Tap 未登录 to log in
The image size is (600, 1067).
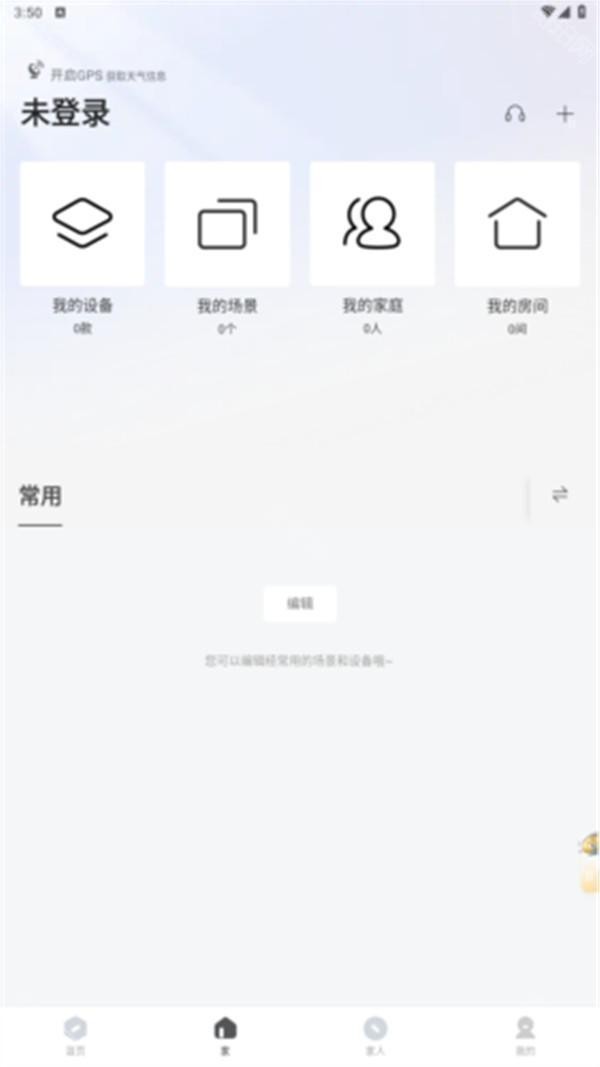[x=66, y=114]
